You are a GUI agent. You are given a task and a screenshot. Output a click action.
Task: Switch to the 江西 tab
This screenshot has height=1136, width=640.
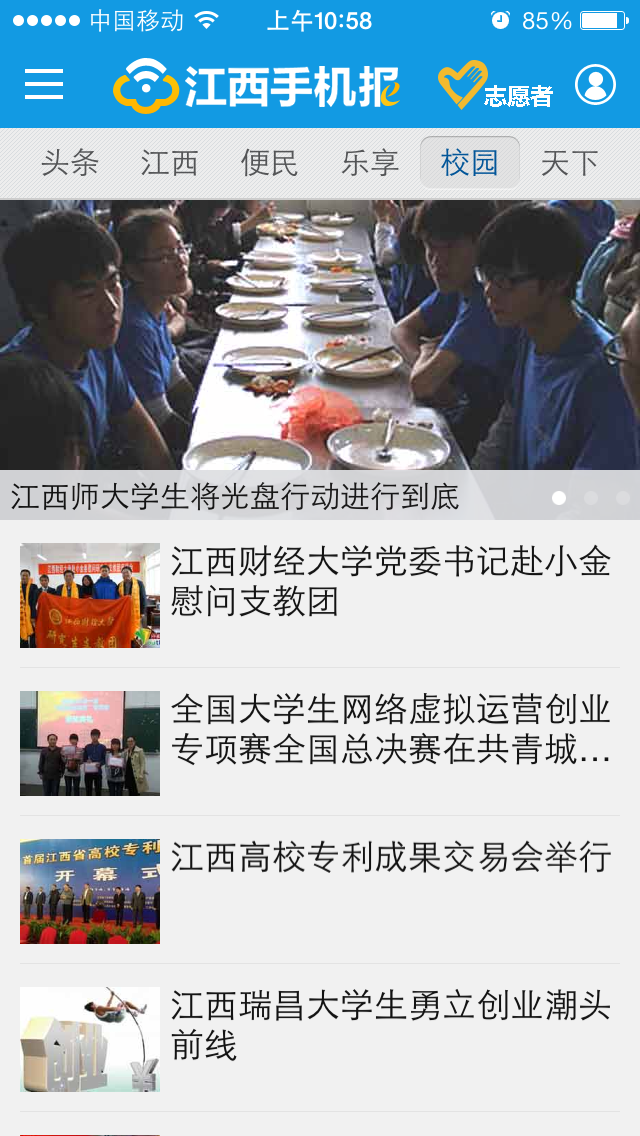(x=169, y=162)
